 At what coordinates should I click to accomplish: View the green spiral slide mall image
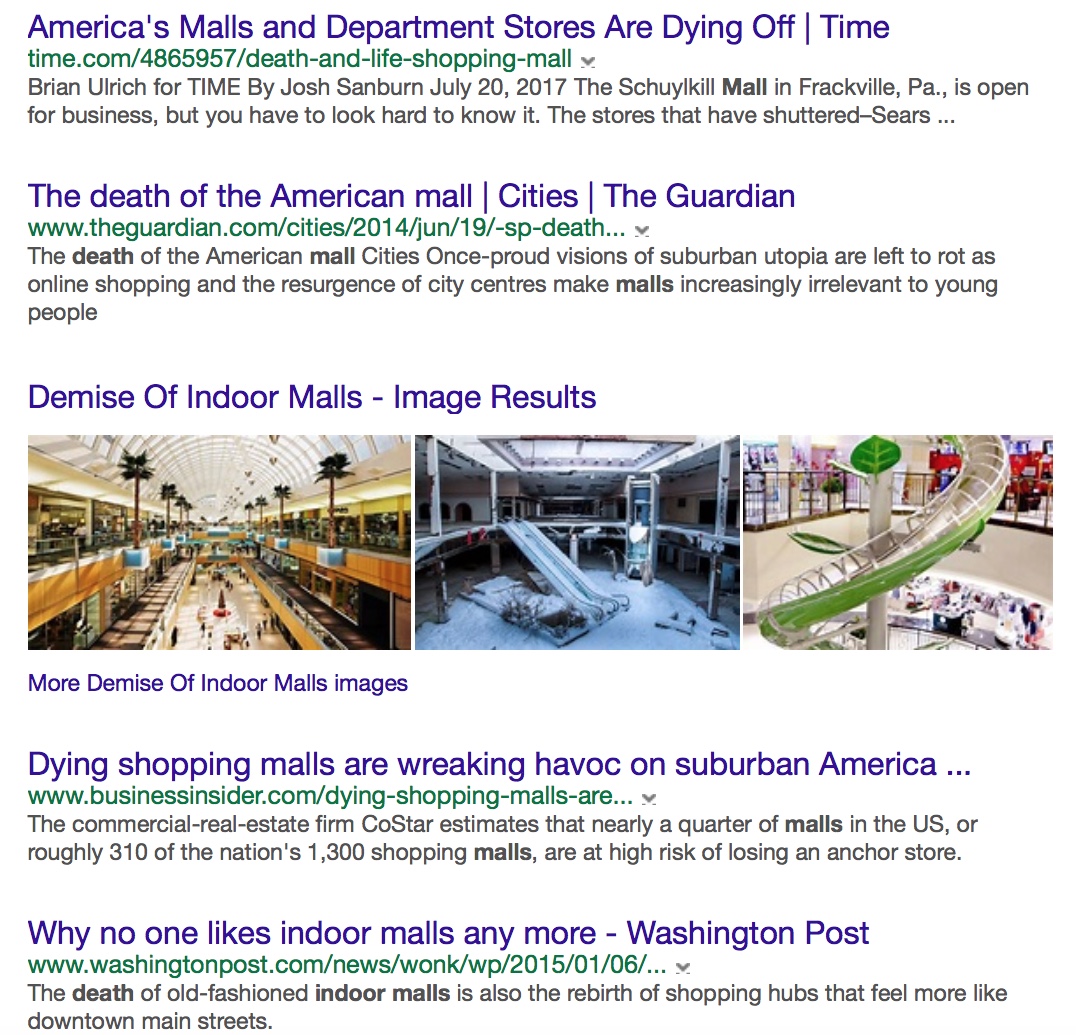(898, 542)
